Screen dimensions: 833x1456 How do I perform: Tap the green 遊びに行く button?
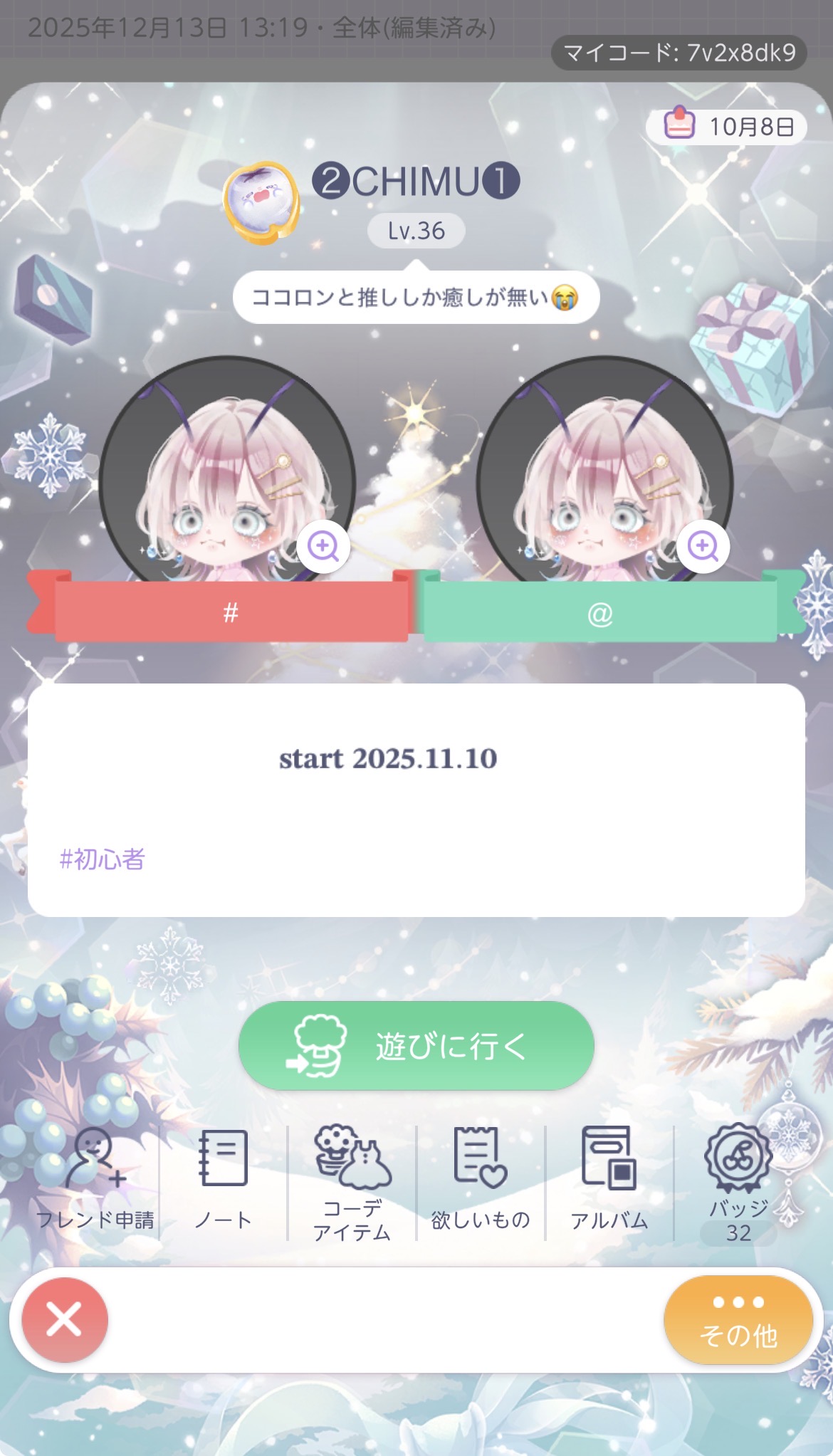tap(416, 1045)
